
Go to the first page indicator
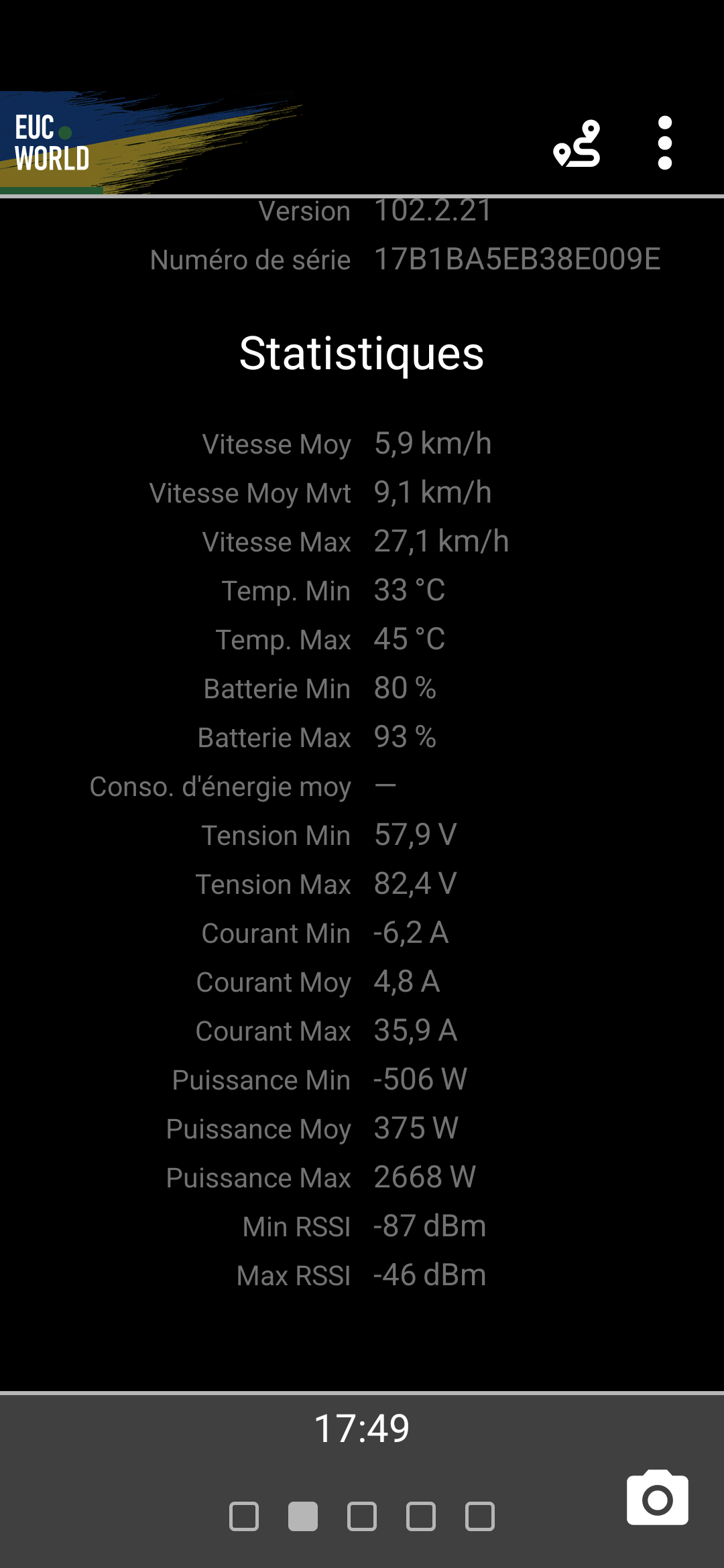[x=244, y=1516]
